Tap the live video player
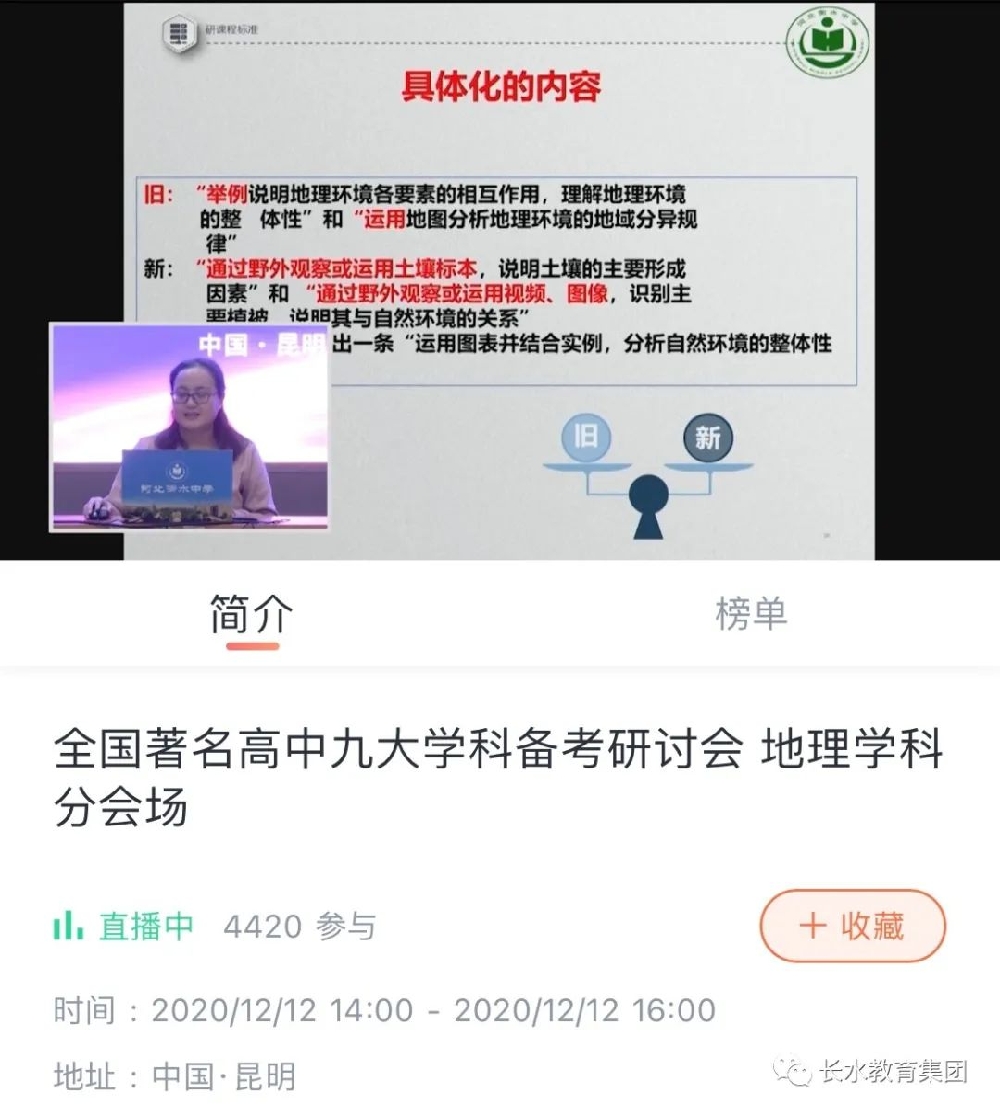Image resolution: width=1000 pixels, height=1115 pixels. coord(500,280)
